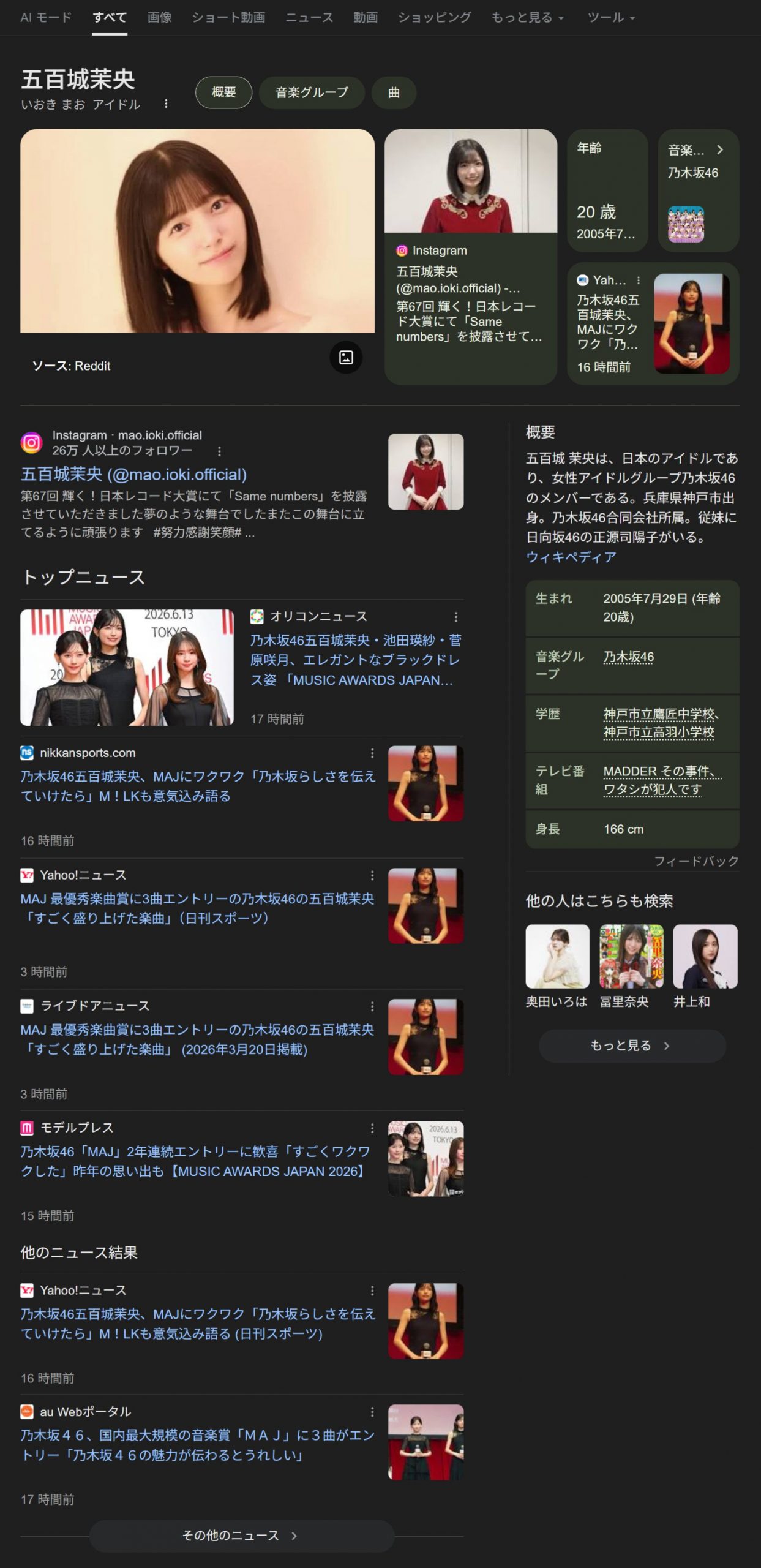The height and width of the screenshot is (1568, 761).
Task: Open the ツール dropdown
Action: [x=610, y=17]
